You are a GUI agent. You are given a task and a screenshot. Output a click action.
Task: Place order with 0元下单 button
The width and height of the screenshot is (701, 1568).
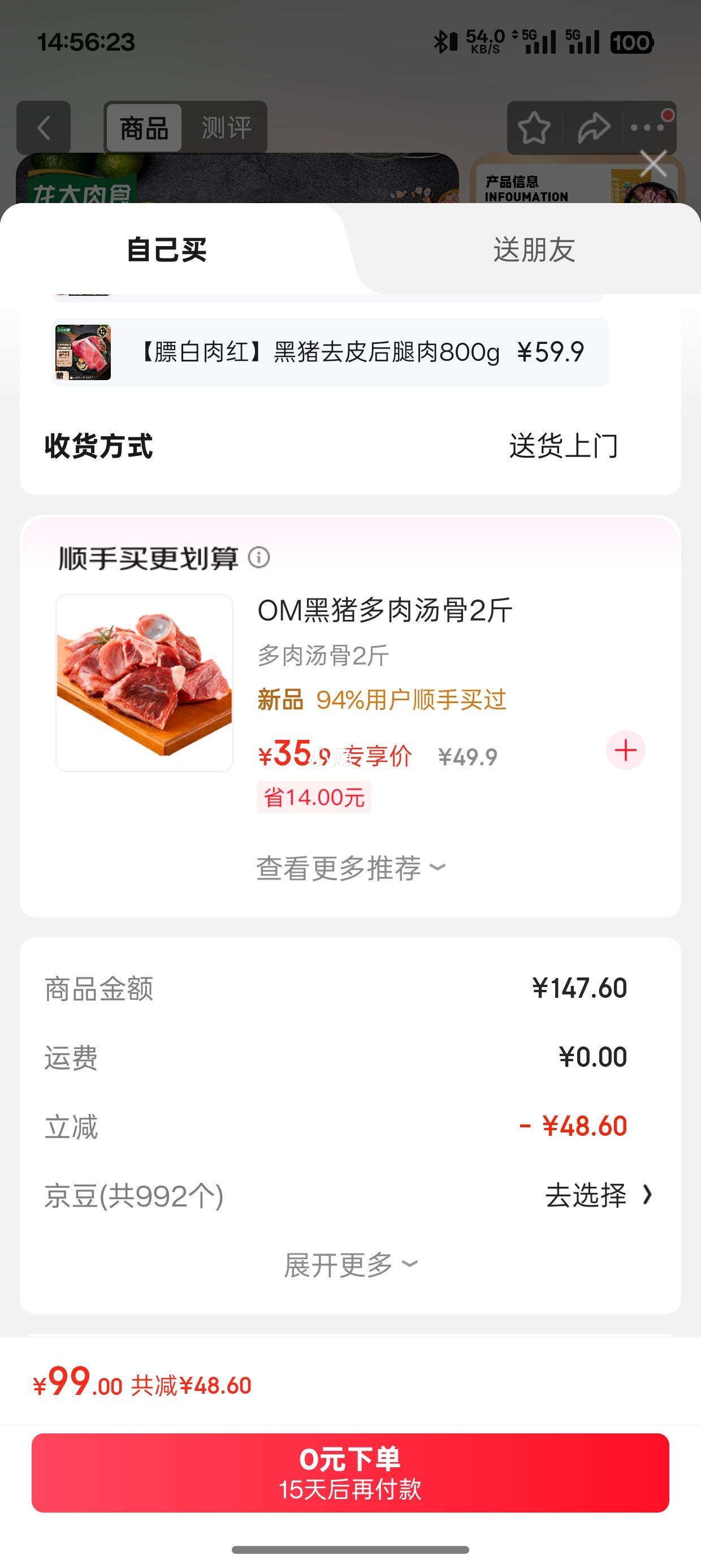350,1472
